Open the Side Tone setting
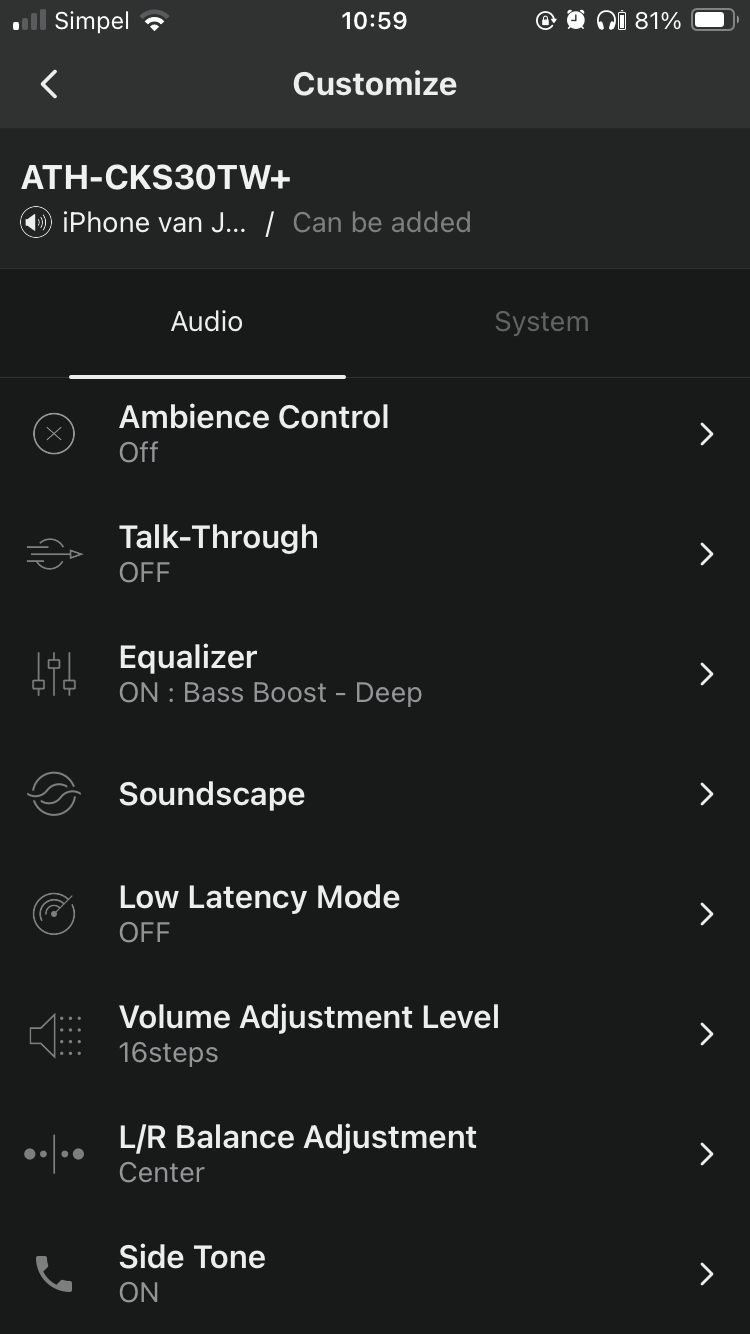750x1334 pixels. tap(375, 1274)
